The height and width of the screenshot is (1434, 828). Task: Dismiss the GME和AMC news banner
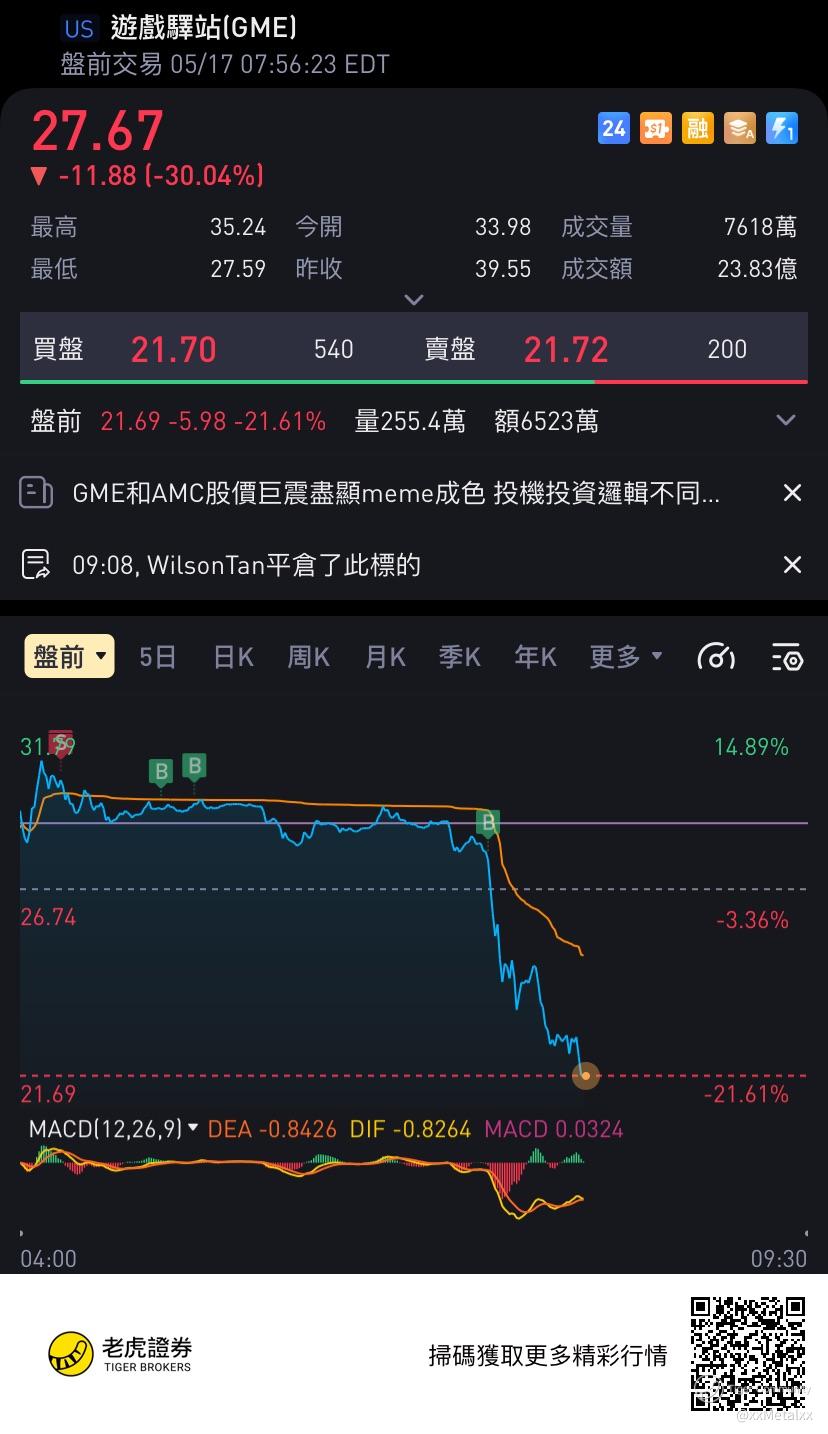pos(792,493)
